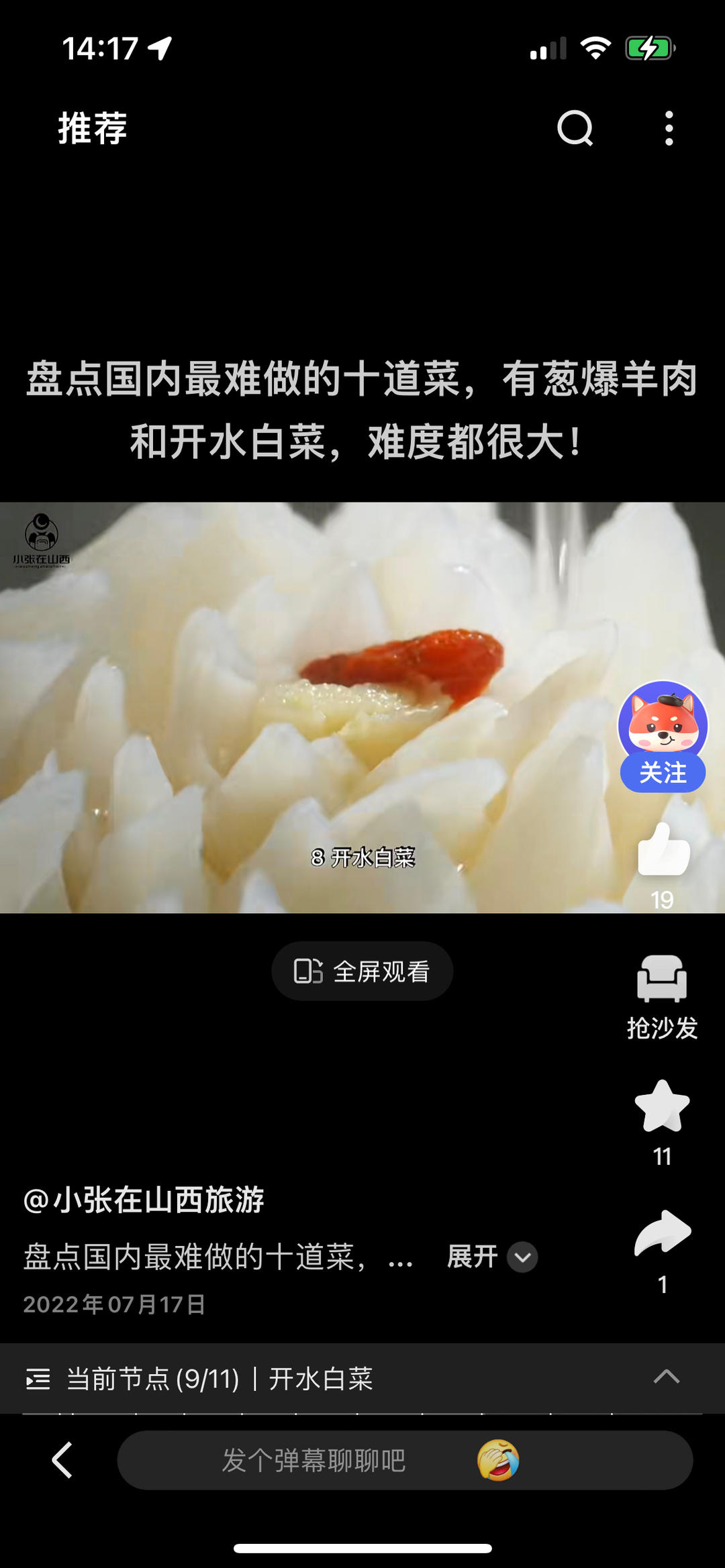Image resolution: width=725 pixels, height=1568 pixels.
Task: Like this video with thumbs up
Action: 663,851
